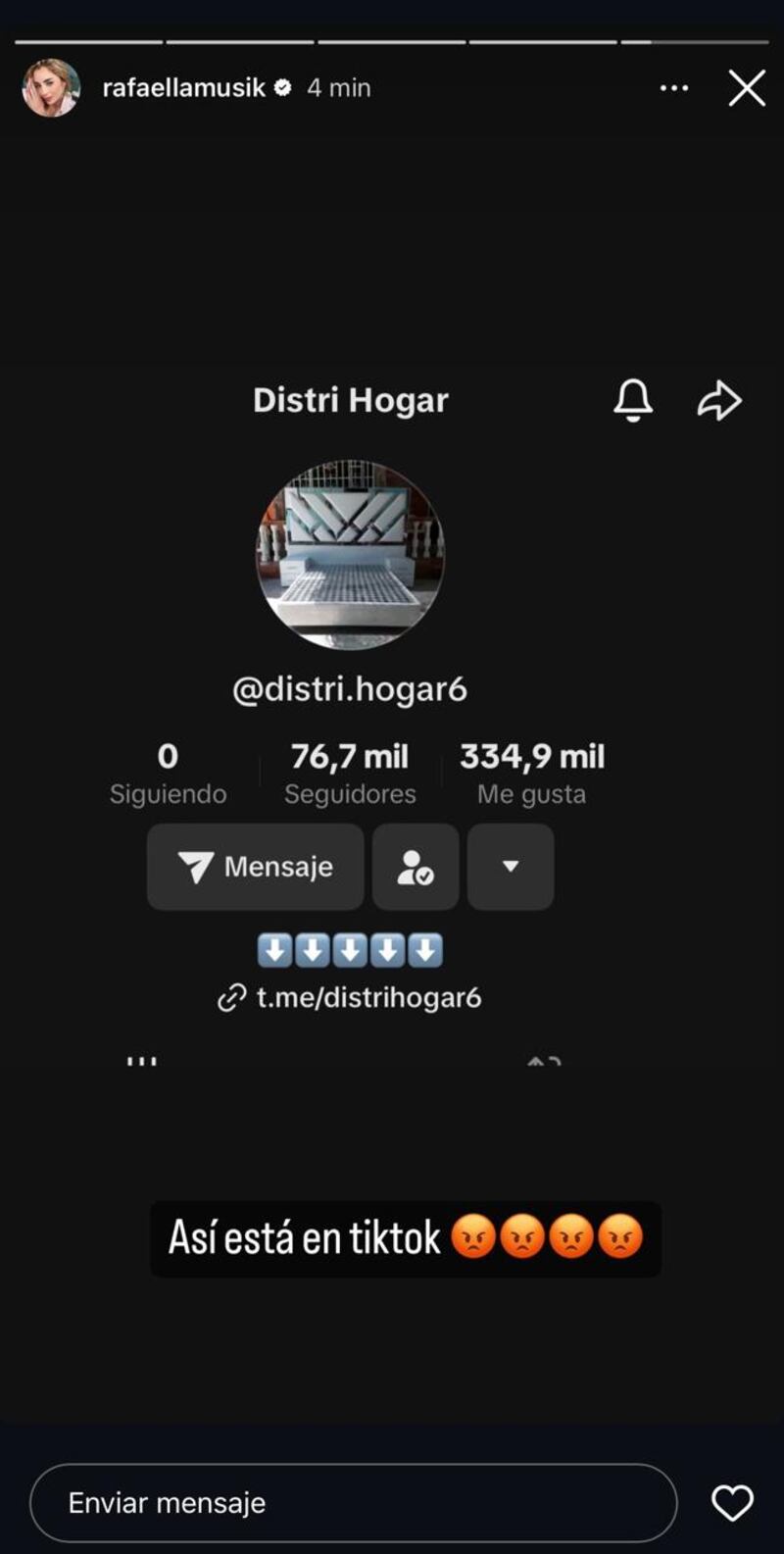Focus the Enviar mensaje reply field
The image size is (784, 1554).
[353, 1503]
